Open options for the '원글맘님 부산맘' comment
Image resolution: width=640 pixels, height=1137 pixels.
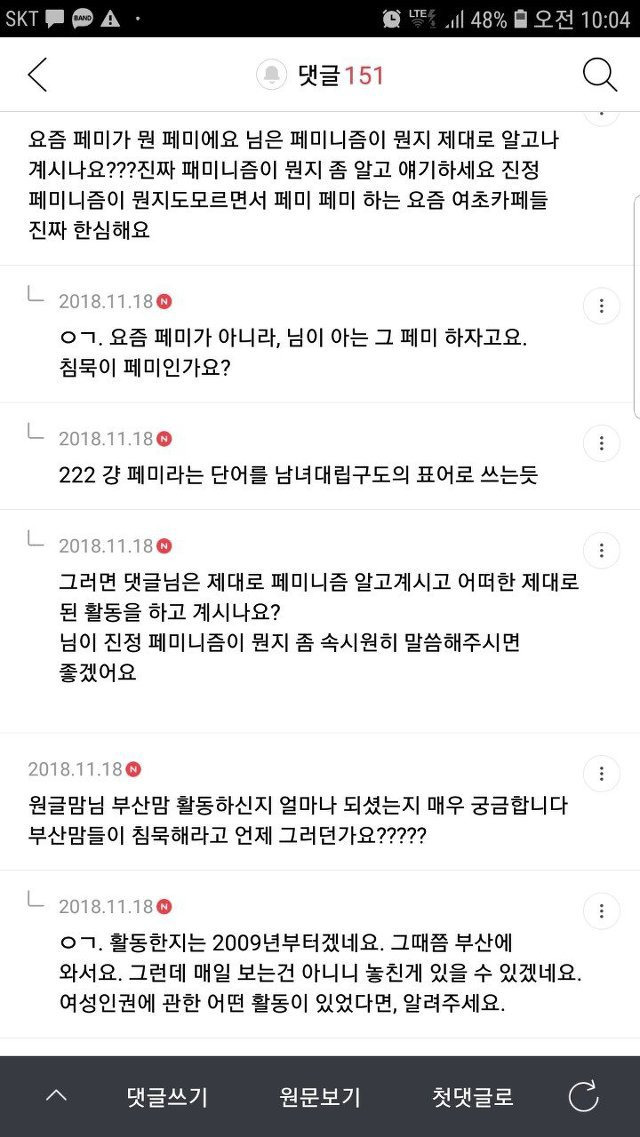pyautogui.click(x=601, y=773)
